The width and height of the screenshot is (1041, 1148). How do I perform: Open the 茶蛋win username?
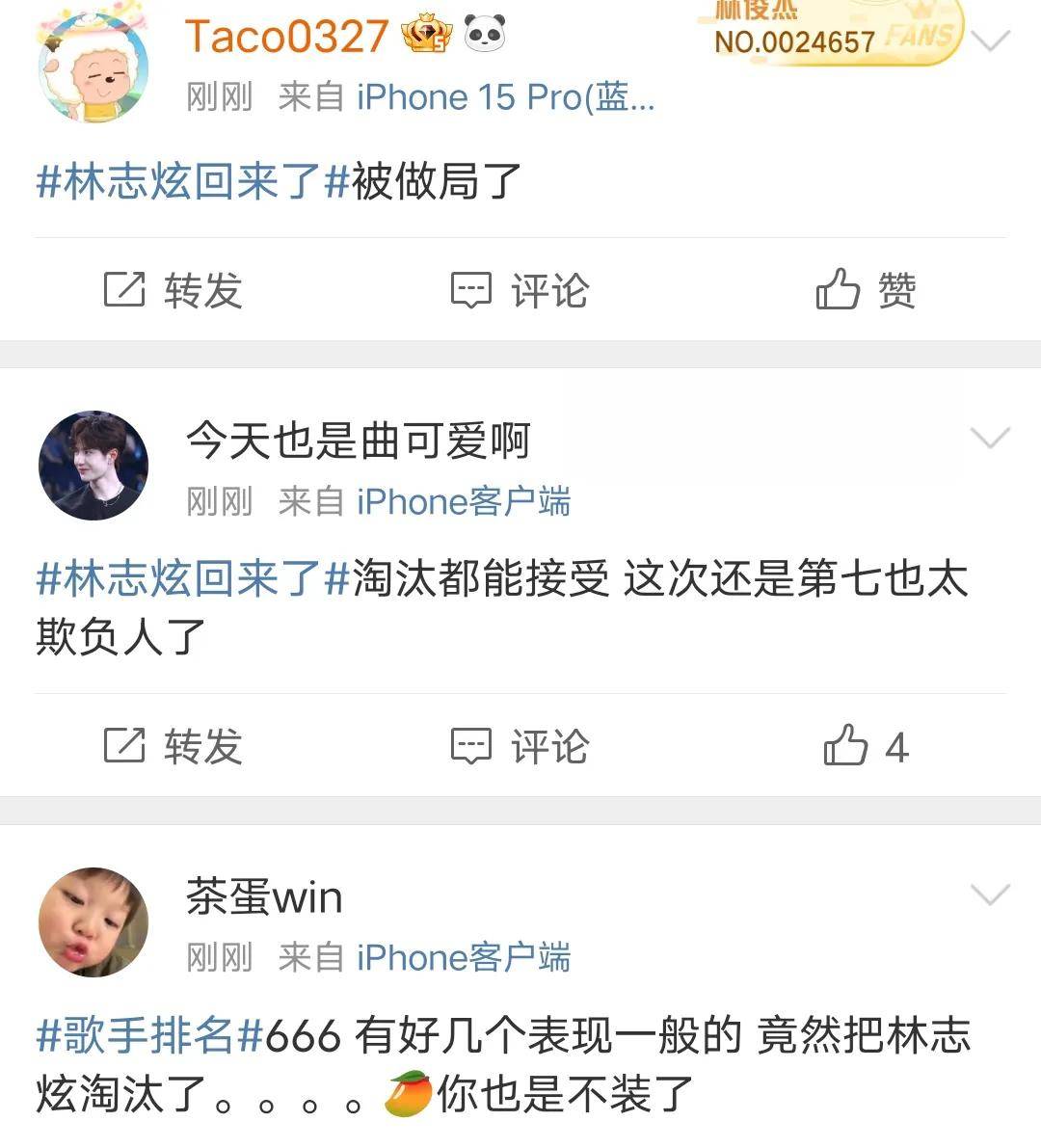point(264,897)
